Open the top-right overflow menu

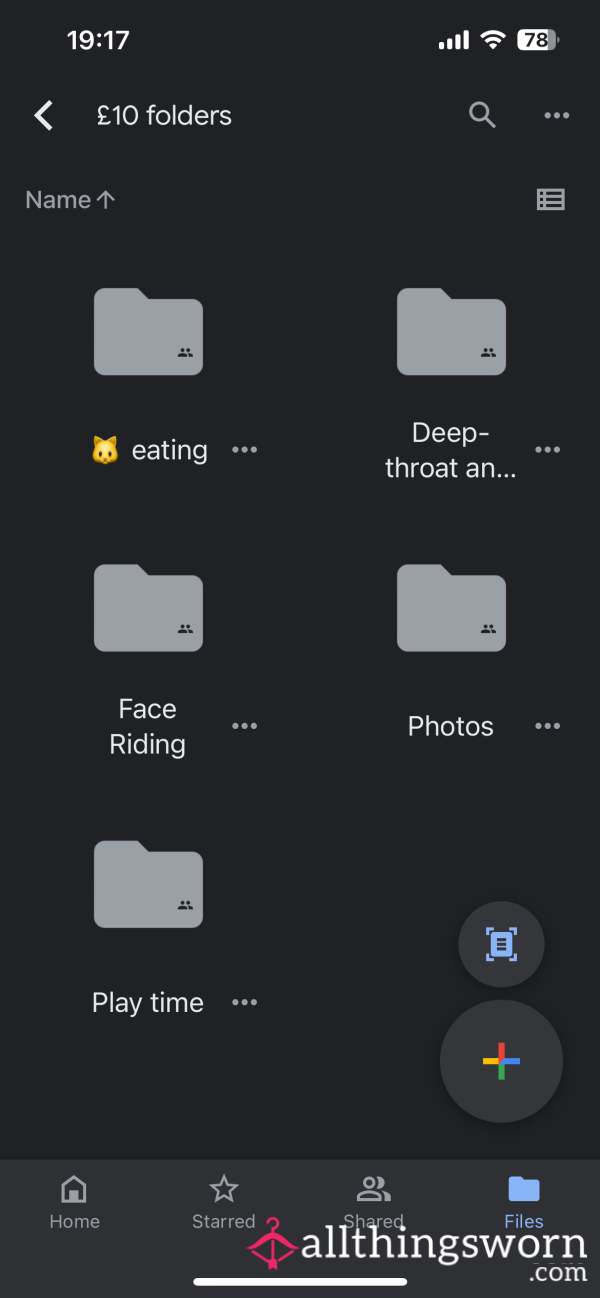pos(557,116)
